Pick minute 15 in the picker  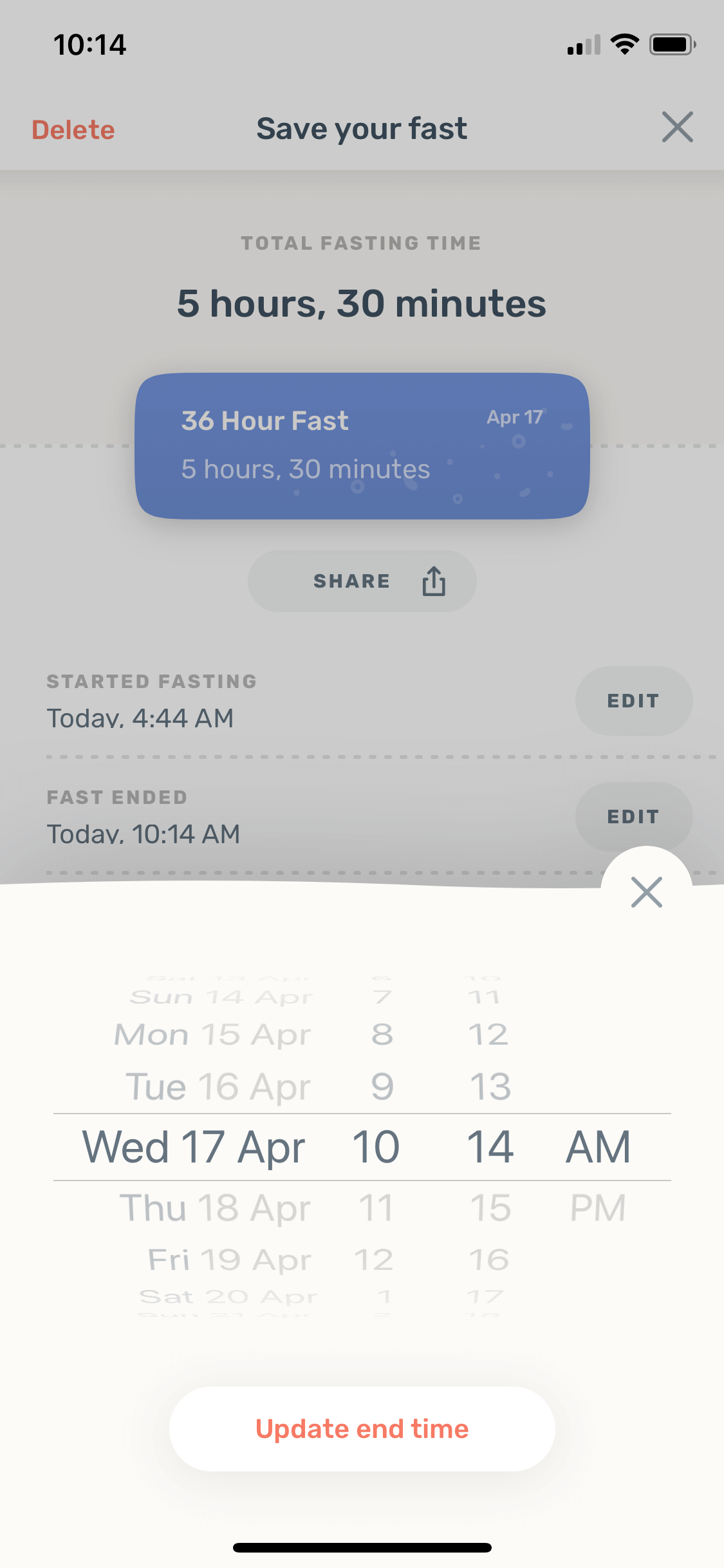[x=490, y=1207]
